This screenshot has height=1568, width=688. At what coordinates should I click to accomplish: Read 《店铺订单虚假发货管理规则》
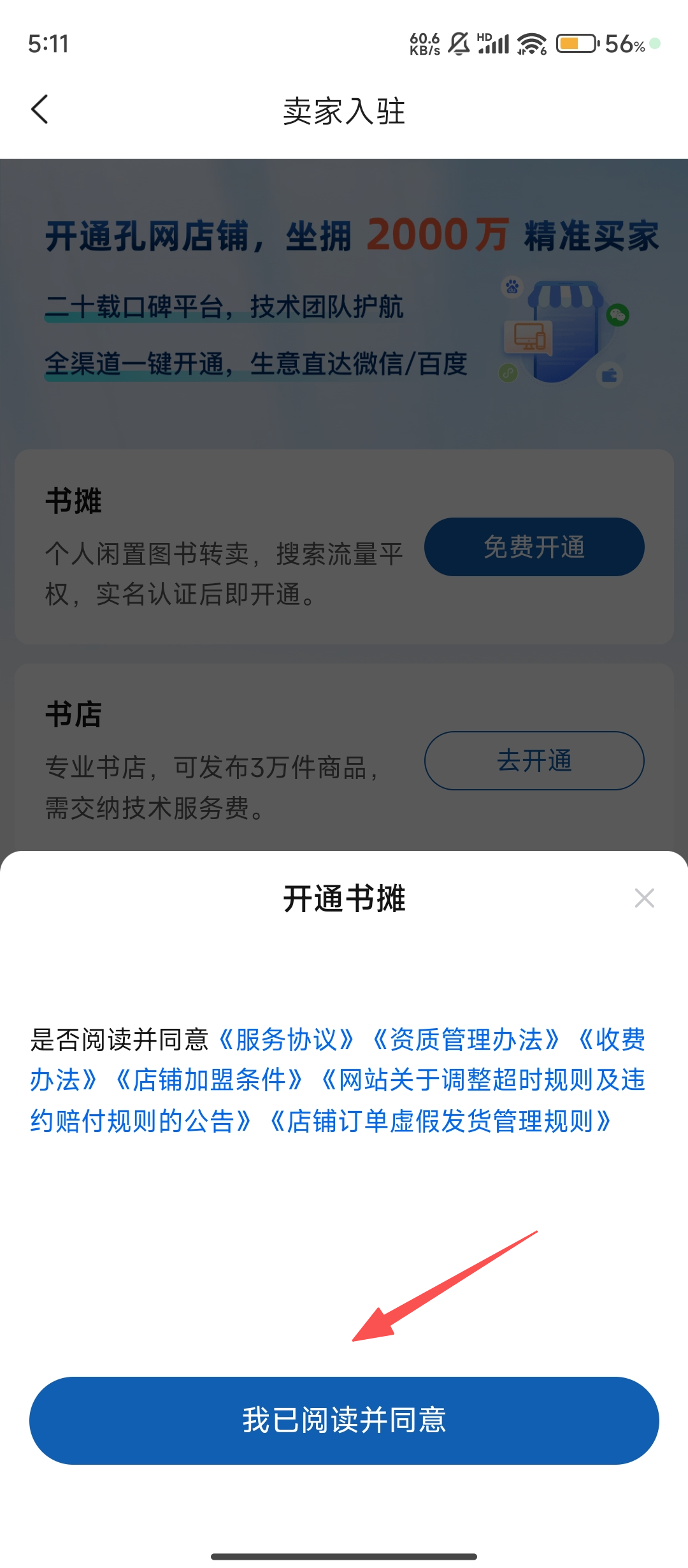coord(441,1121)
